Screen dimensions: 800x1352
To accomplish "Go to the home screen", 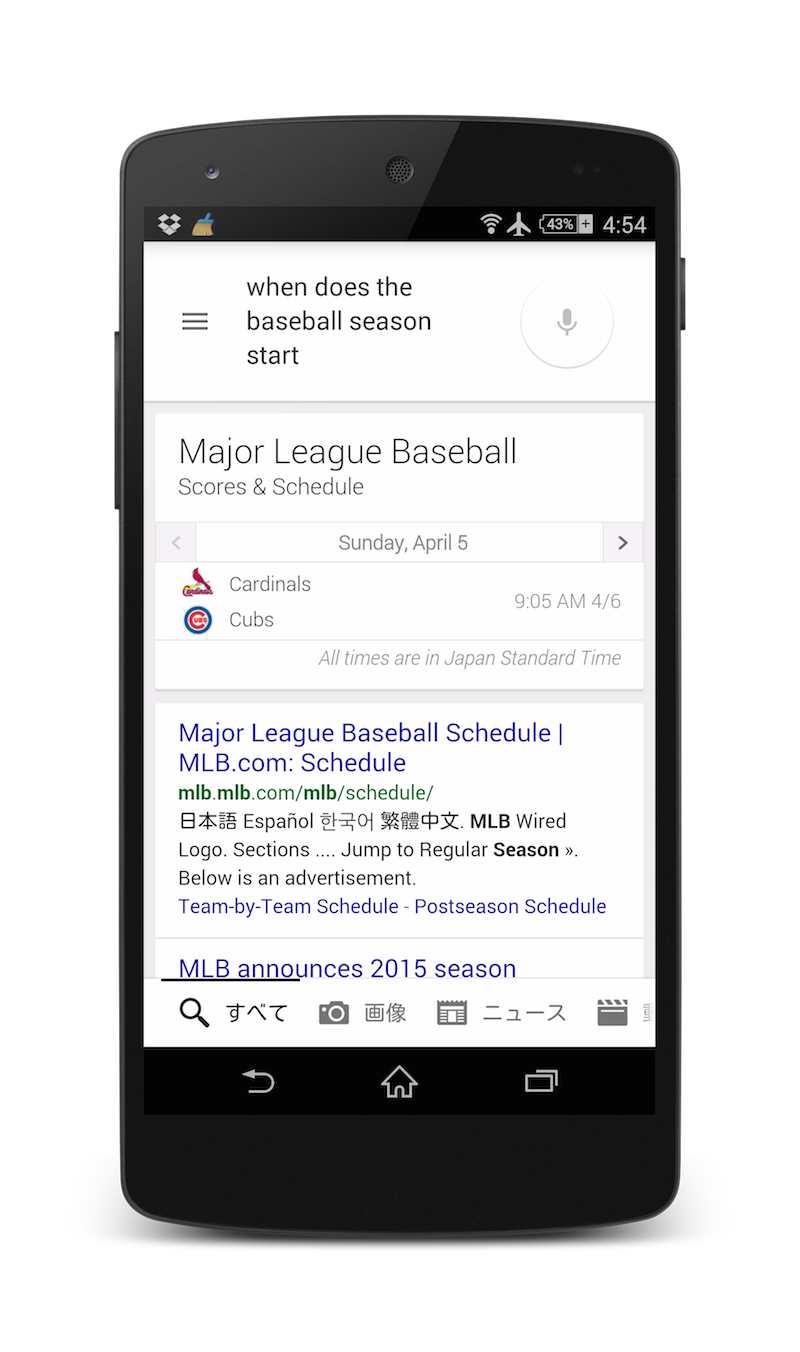I will [399, 1081].
